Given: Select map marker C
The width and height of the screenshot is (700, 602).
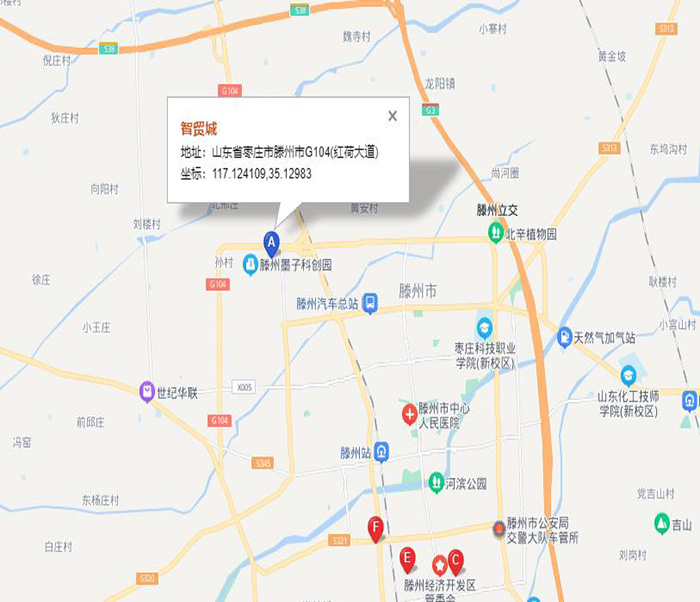Looking at the screenshot, I should point(454,559).
